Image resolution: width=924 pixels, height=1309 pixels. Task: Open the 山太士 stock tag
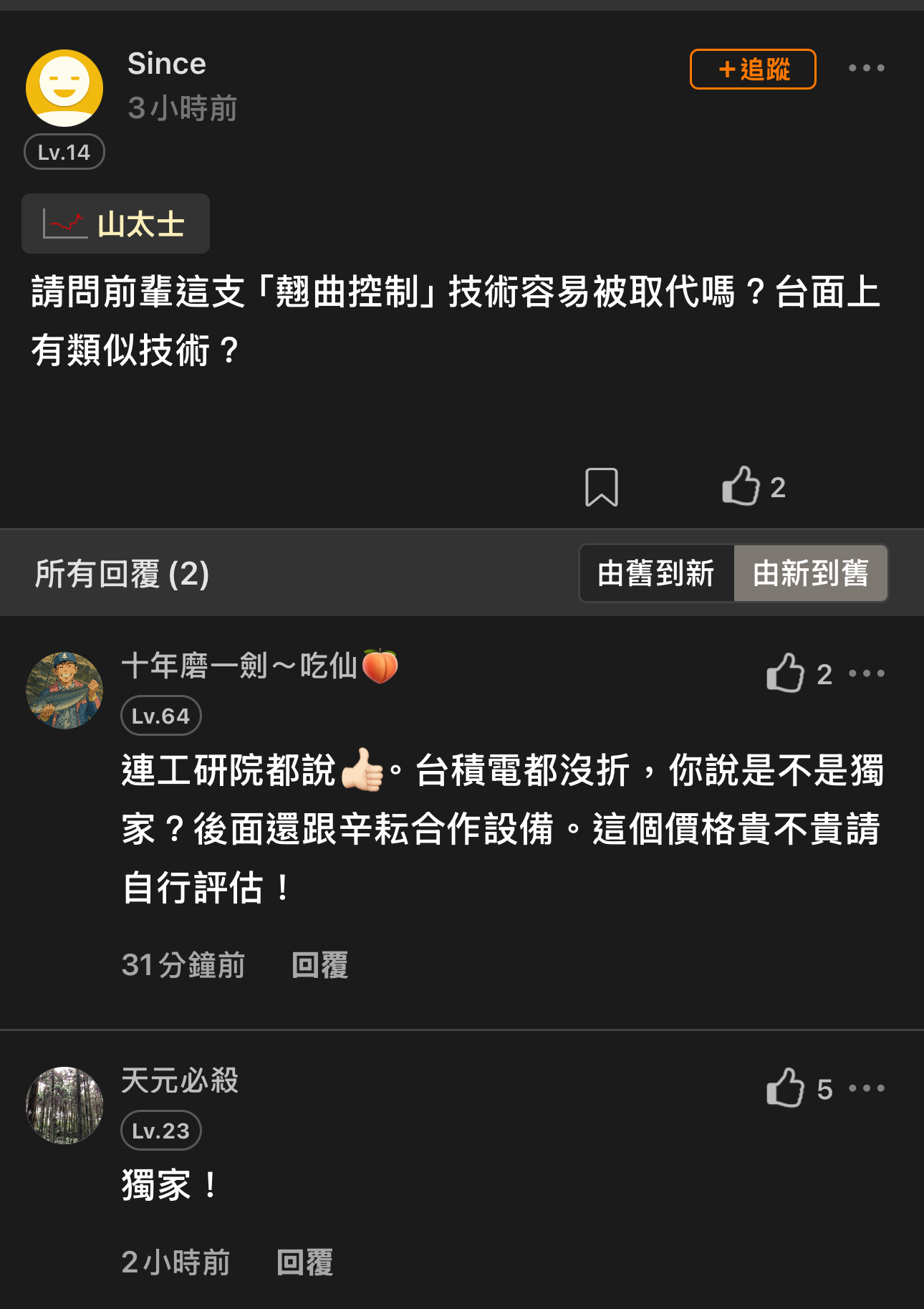tap(115, 224)
